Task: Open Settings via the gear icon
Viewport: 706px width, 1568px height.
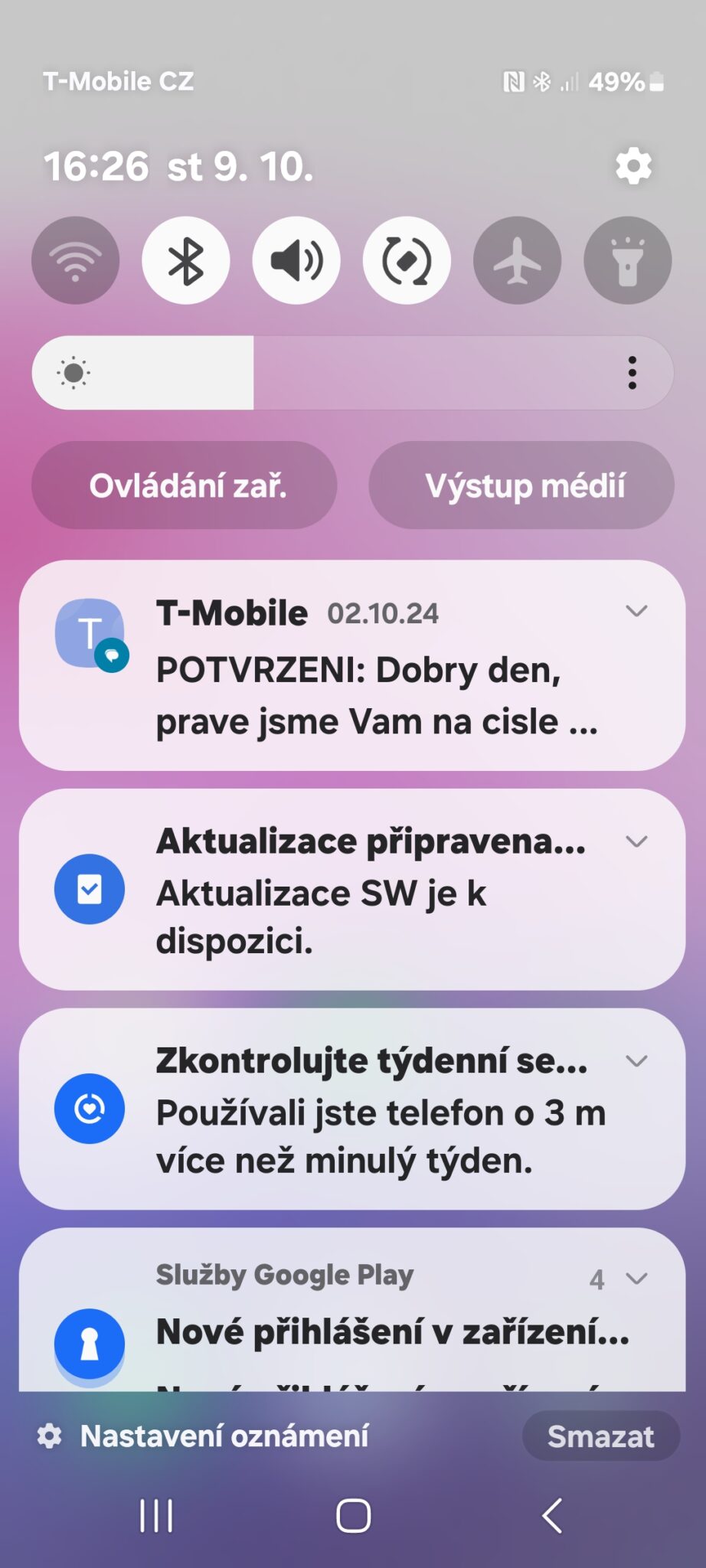Action: (632, 165)
